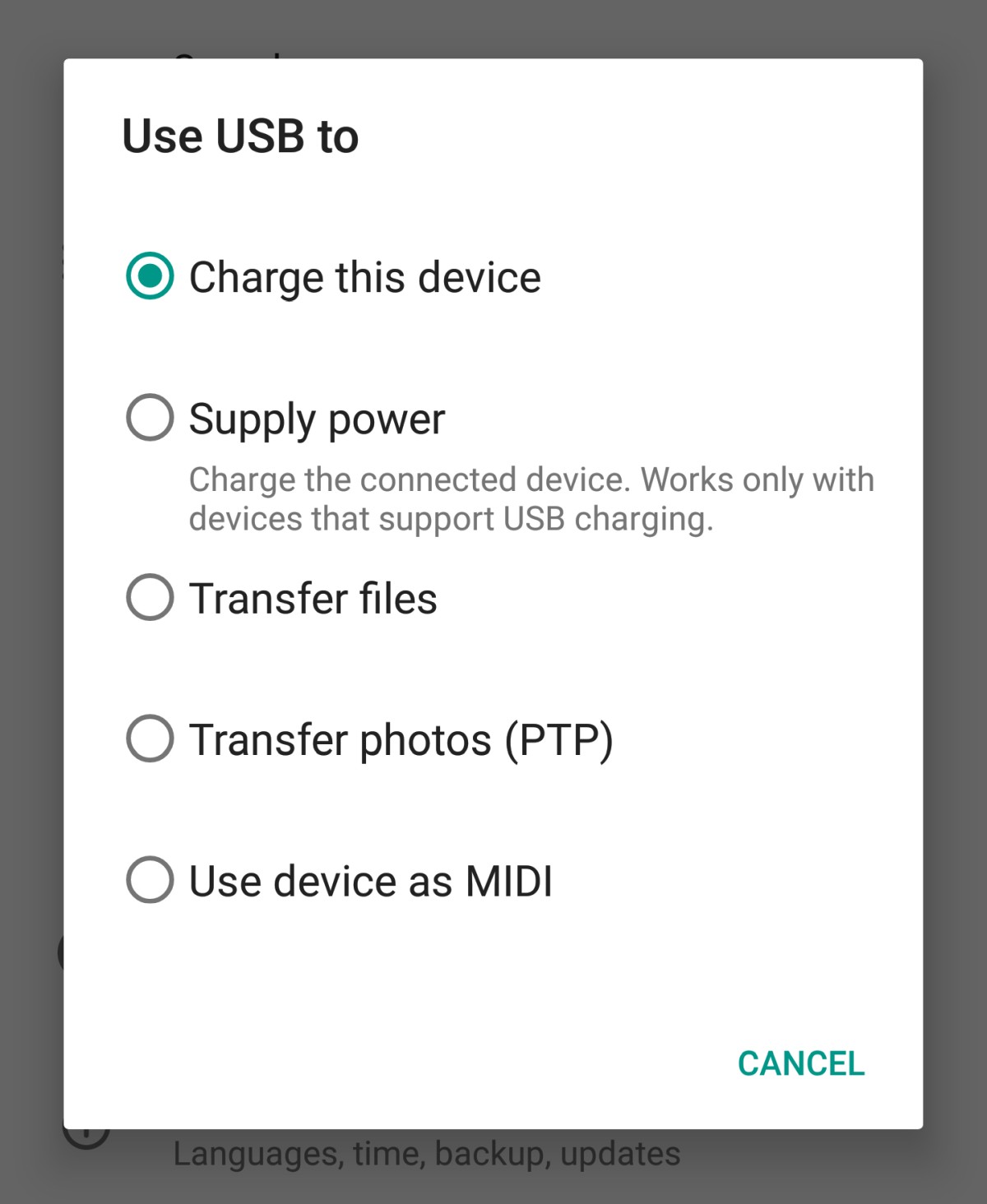
Task: Click the Transfer files radio circle
Action: 150,598
